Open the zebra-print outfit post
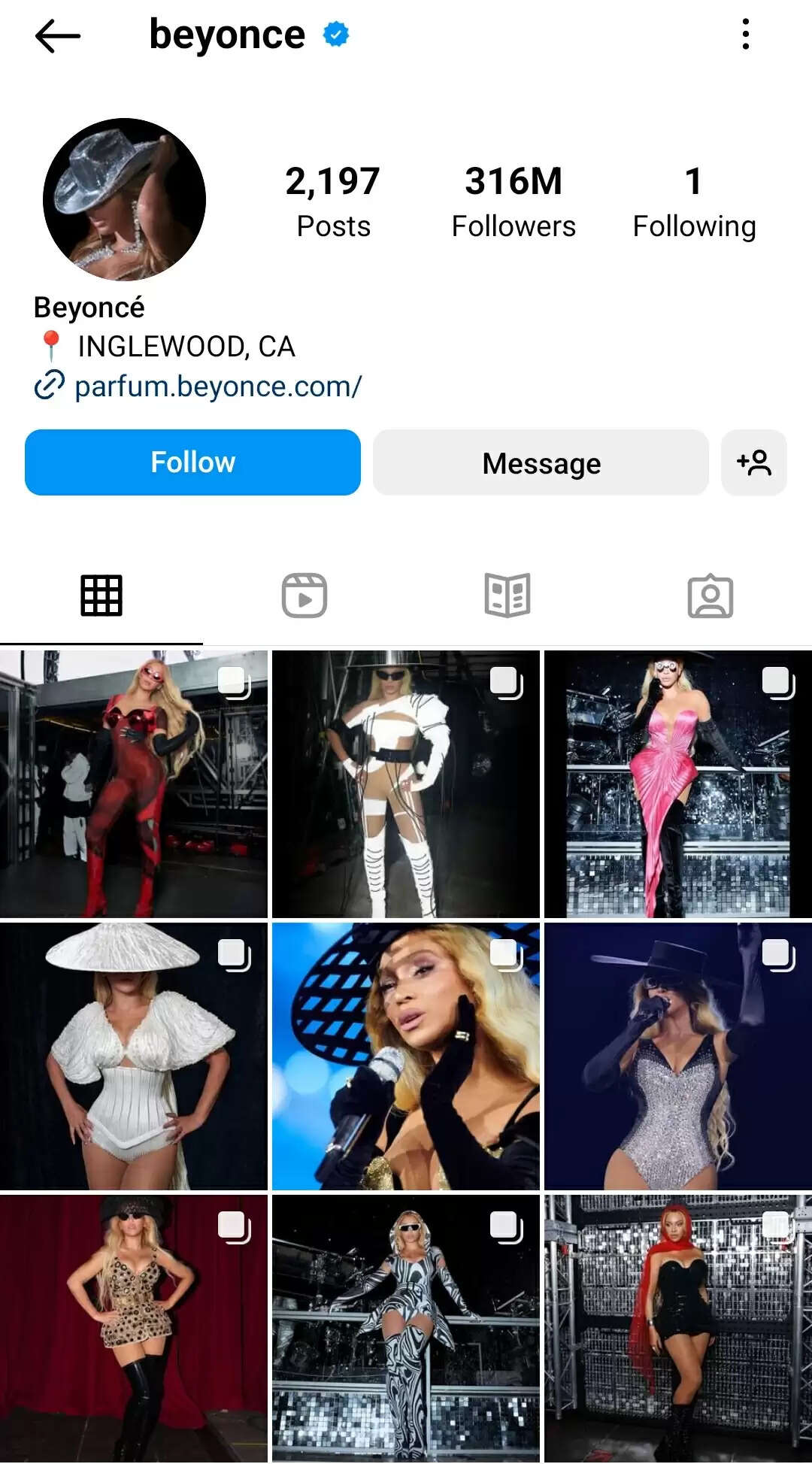The width and height of the screenshot is (812, 1464). point(406,1328)
